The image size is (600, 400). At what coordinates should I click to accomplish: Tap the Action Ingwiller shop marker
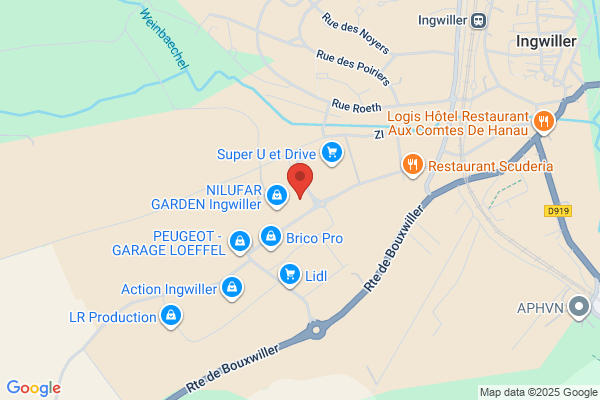point(232,288)
